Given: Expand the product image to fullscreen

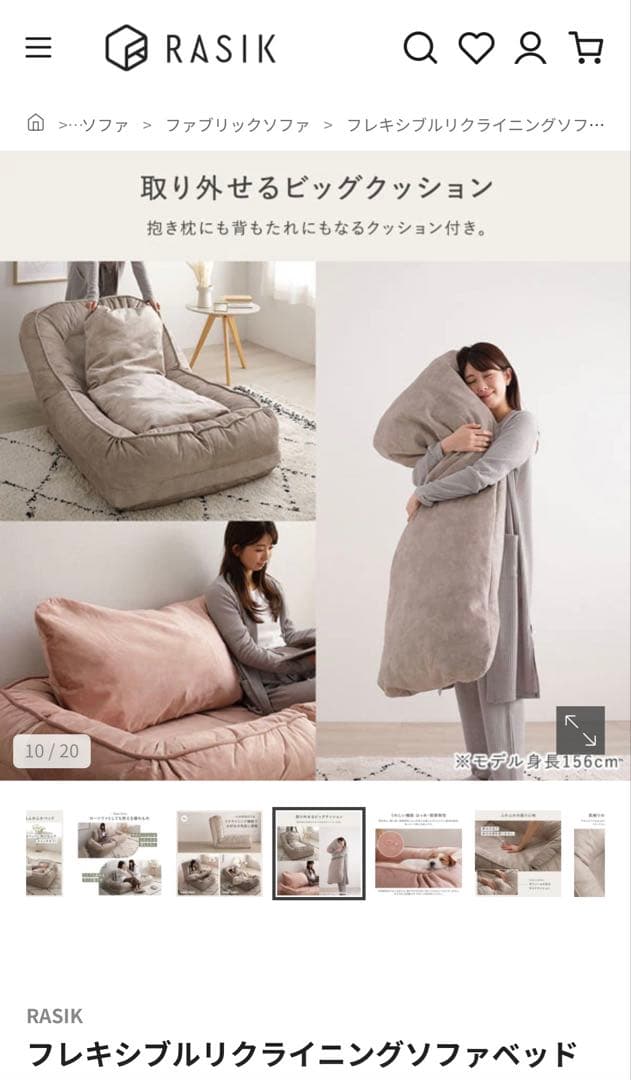Looking at the screenshot, I should click(580, 730).
